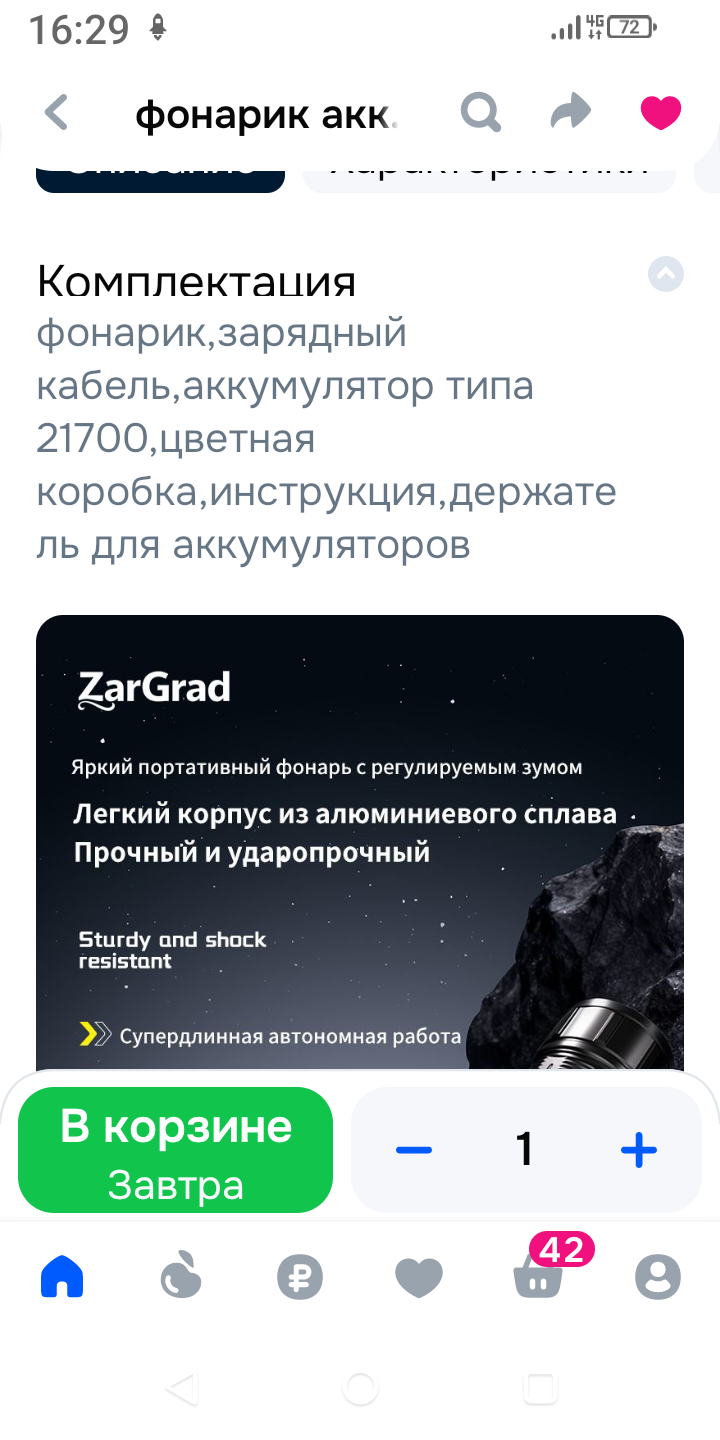This screenshot has width=720, height=1440.
Task: Increase quantity with the plus button
Action: [638, 1150]
